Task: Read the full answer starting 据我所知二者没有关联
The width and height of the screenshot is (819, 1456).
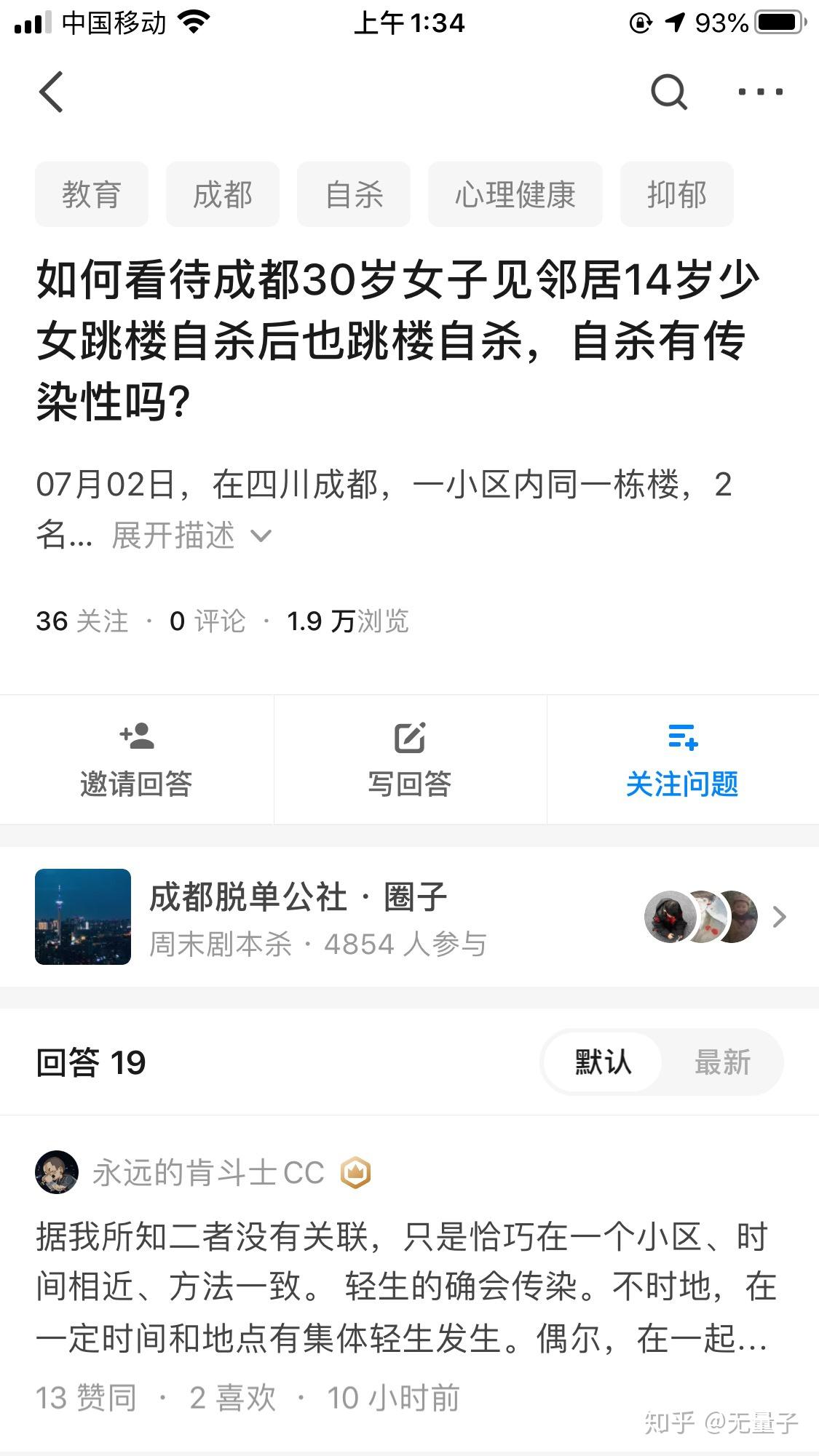Action: click(x=404, y=1288)
